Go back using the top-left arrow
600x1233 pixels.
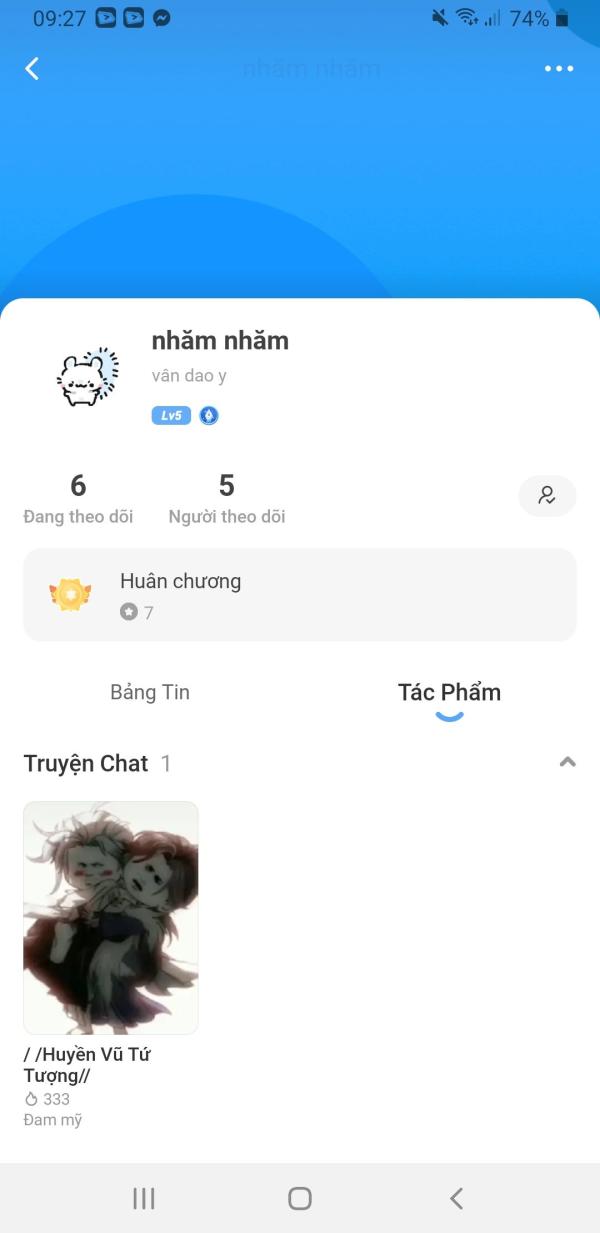point(32,68)
